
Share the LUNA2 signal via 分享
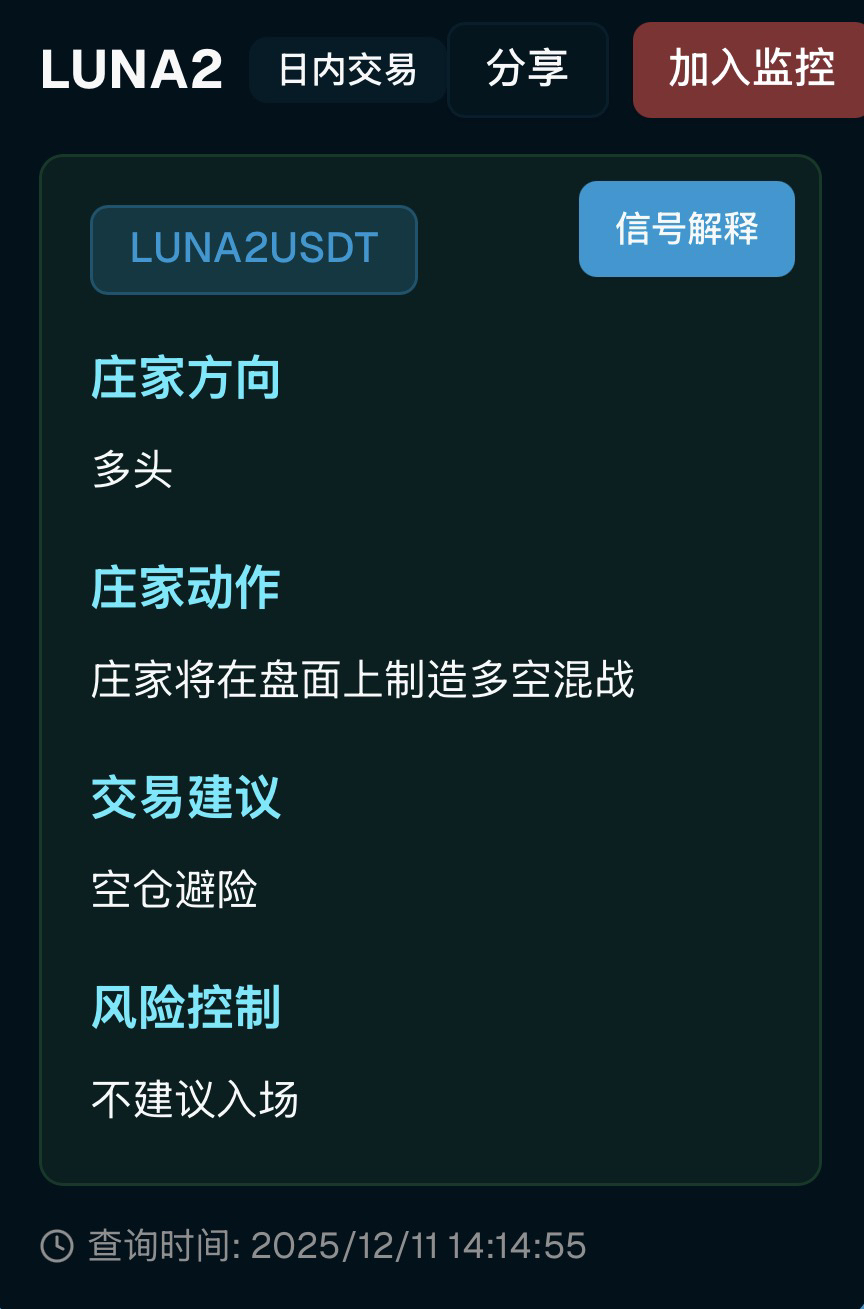coord(527,70)
